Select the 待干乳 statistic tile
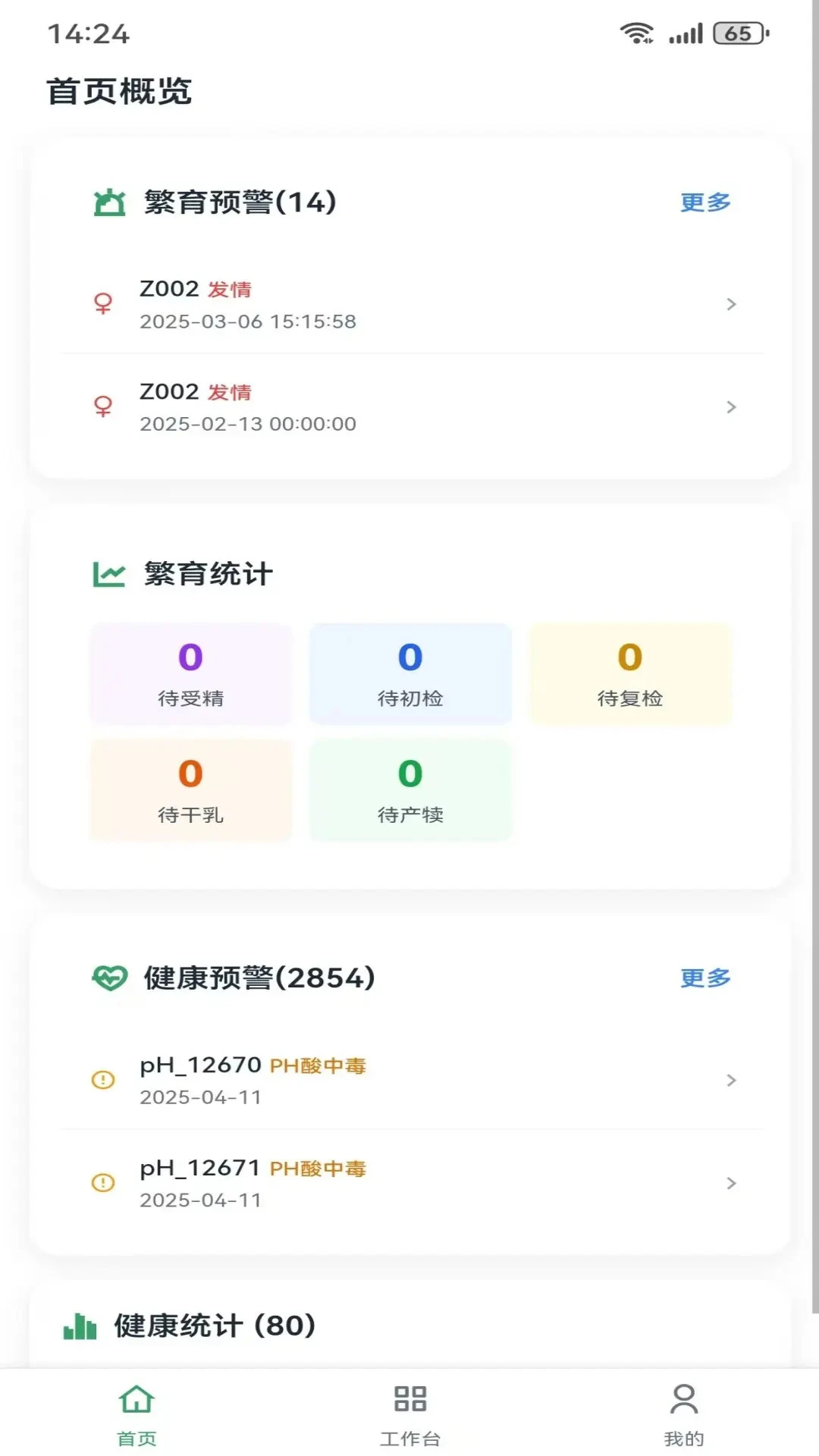This screenshot has width=819, height=1456. (x=190, y=790)
